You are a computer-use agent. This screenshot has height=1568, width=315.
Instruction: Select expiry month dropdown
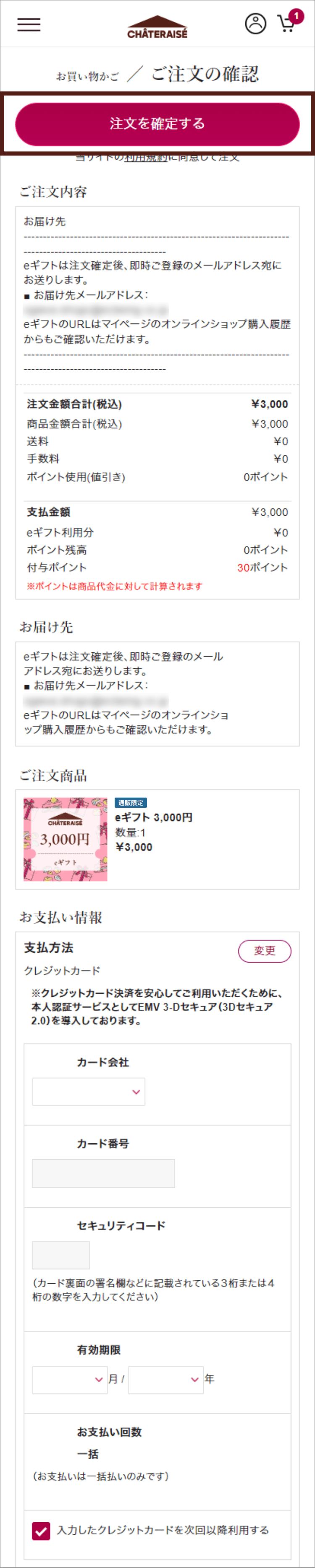point(70,1379)
